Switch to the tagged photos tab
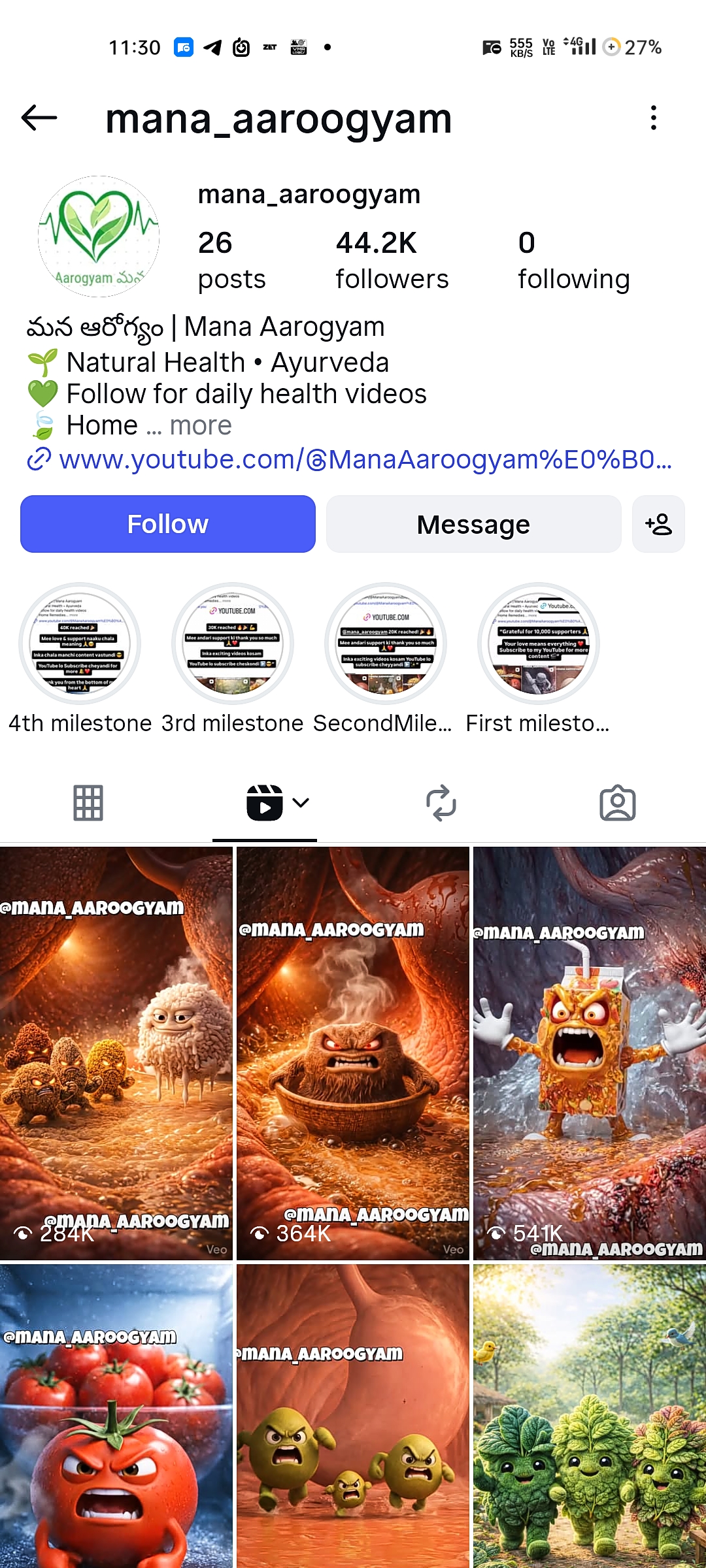This screenshot has width=706, height=1568. click(x=617, y=803)
